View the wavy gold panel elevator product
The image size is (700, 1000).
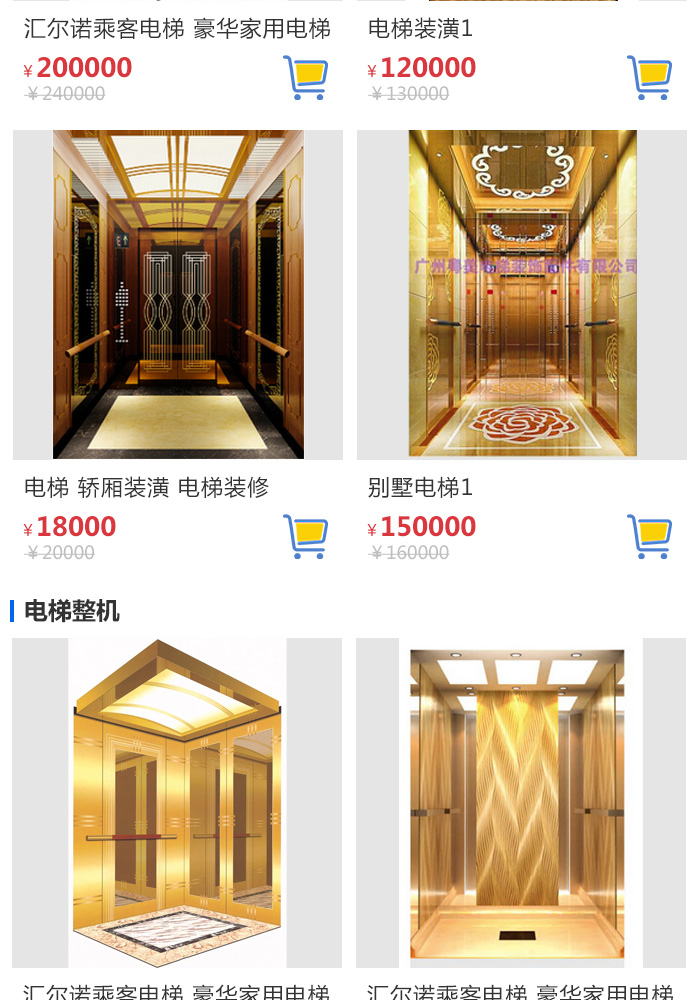521,802
